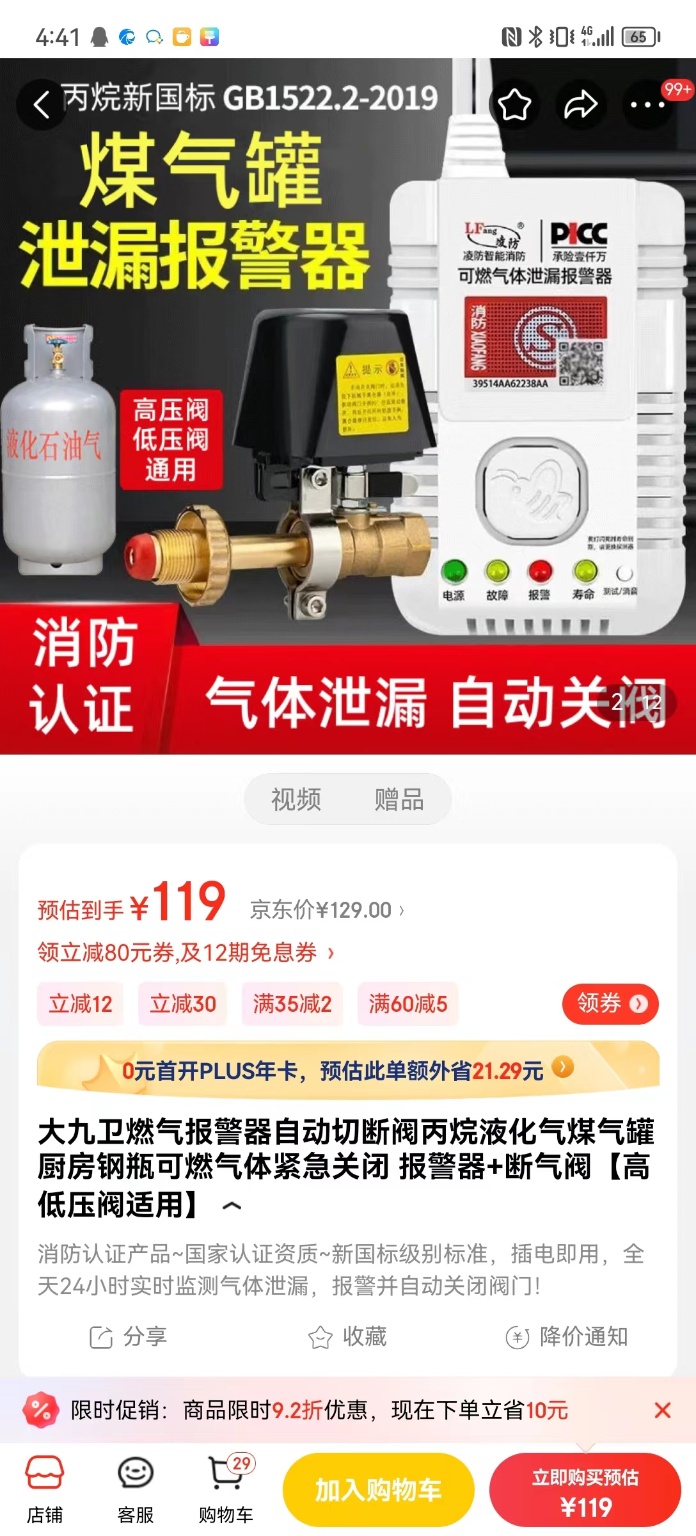Favorite the product with the star icon
Image resolution: width=696 pixels, height=1536 pixels.
[x=514, y=105]
